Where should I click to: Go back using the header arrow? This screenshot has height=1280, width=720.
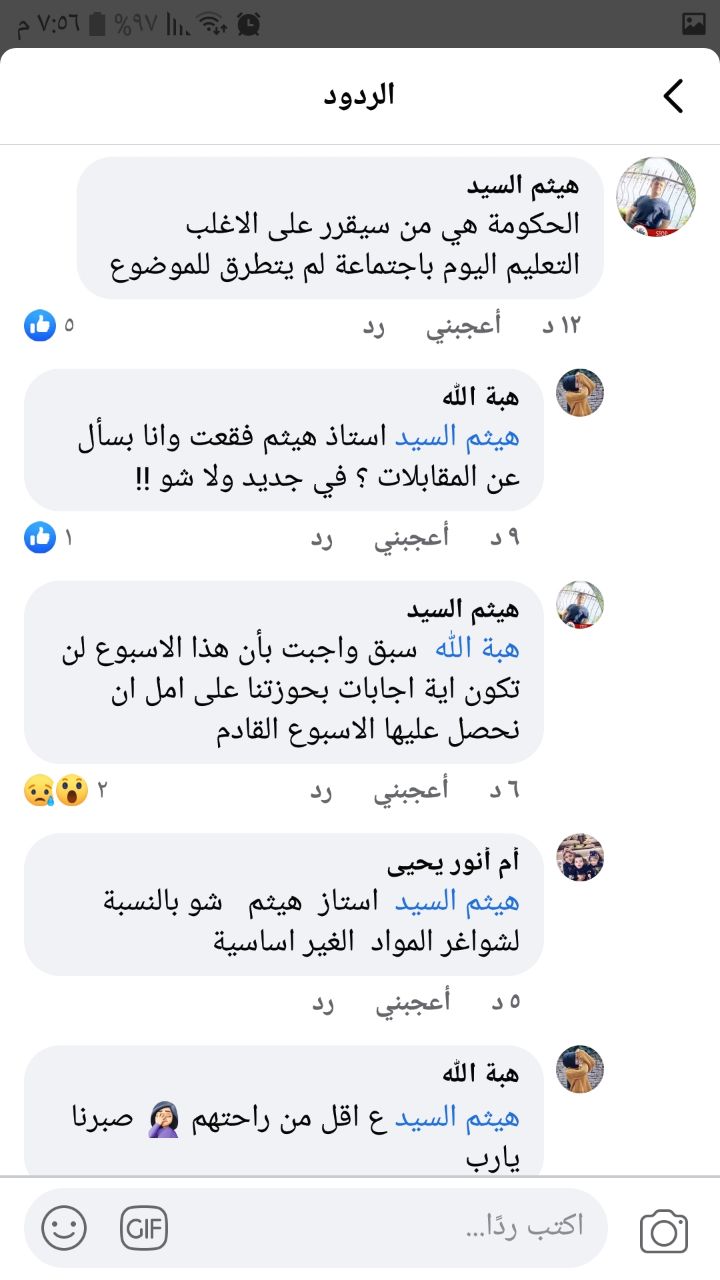[673, 96]
